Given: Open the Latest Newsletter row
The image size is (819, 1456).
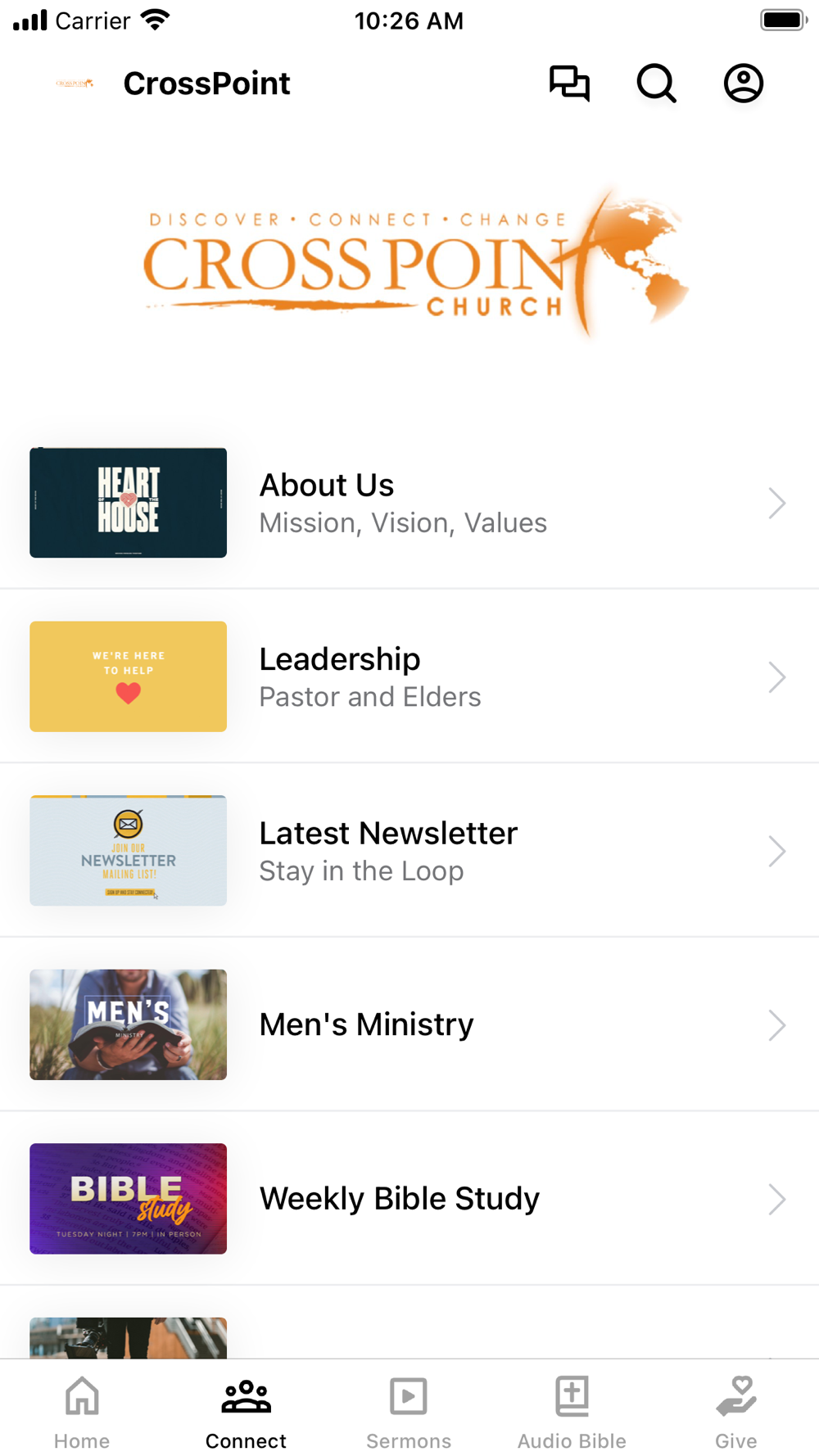Looking at the screenshot, I should click(x=409, y=851).
